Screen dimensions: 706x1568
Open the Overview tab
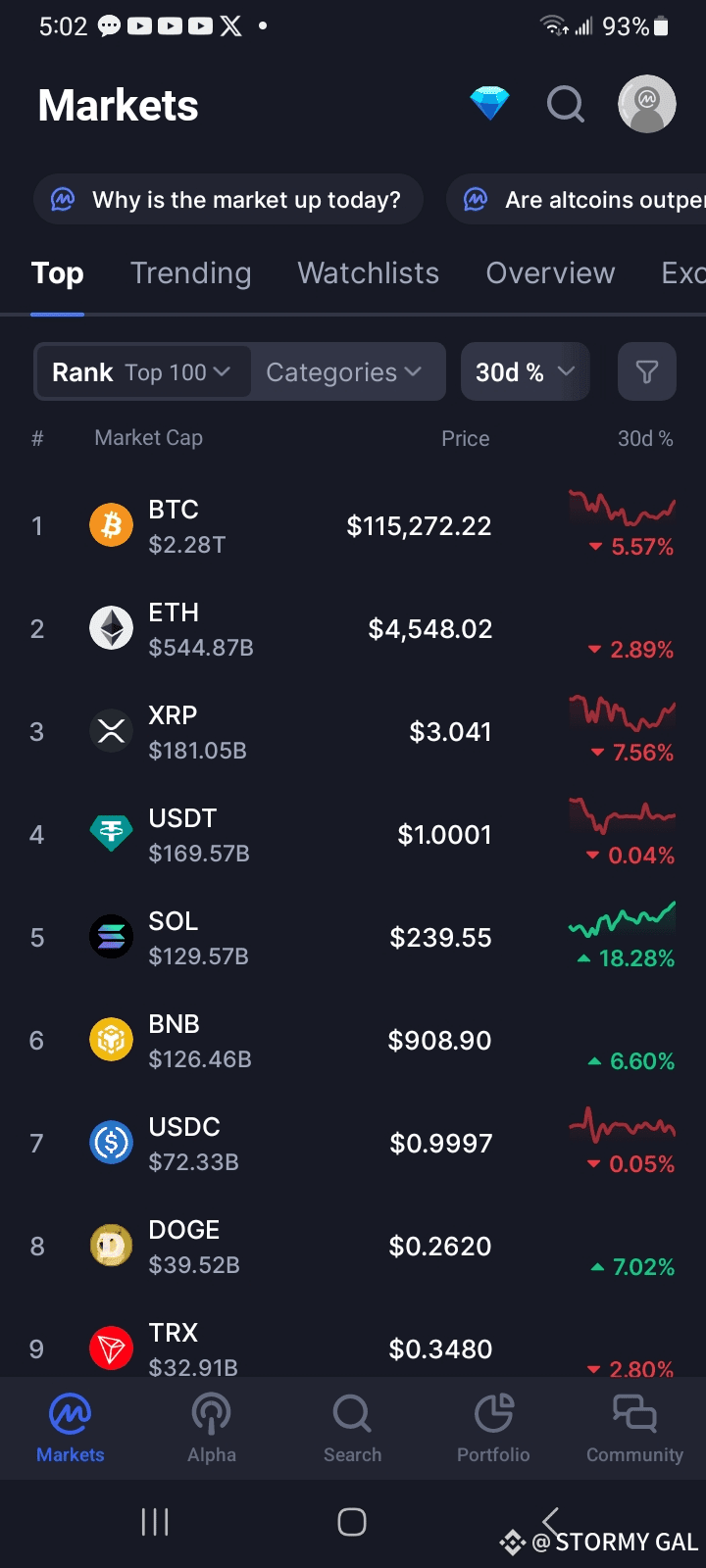click(x=551, y=273)
